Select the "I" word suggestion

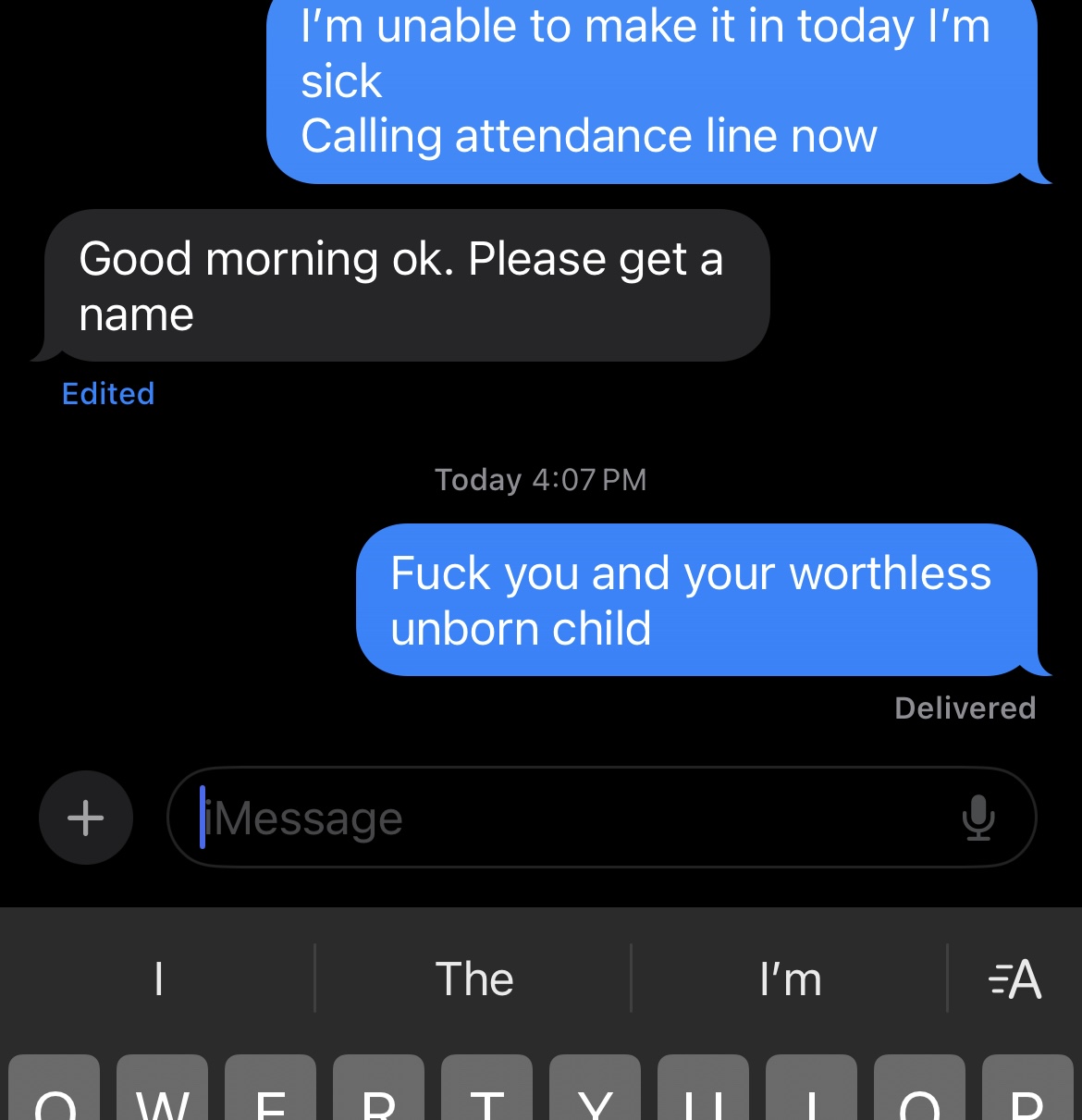coord(158,978)
